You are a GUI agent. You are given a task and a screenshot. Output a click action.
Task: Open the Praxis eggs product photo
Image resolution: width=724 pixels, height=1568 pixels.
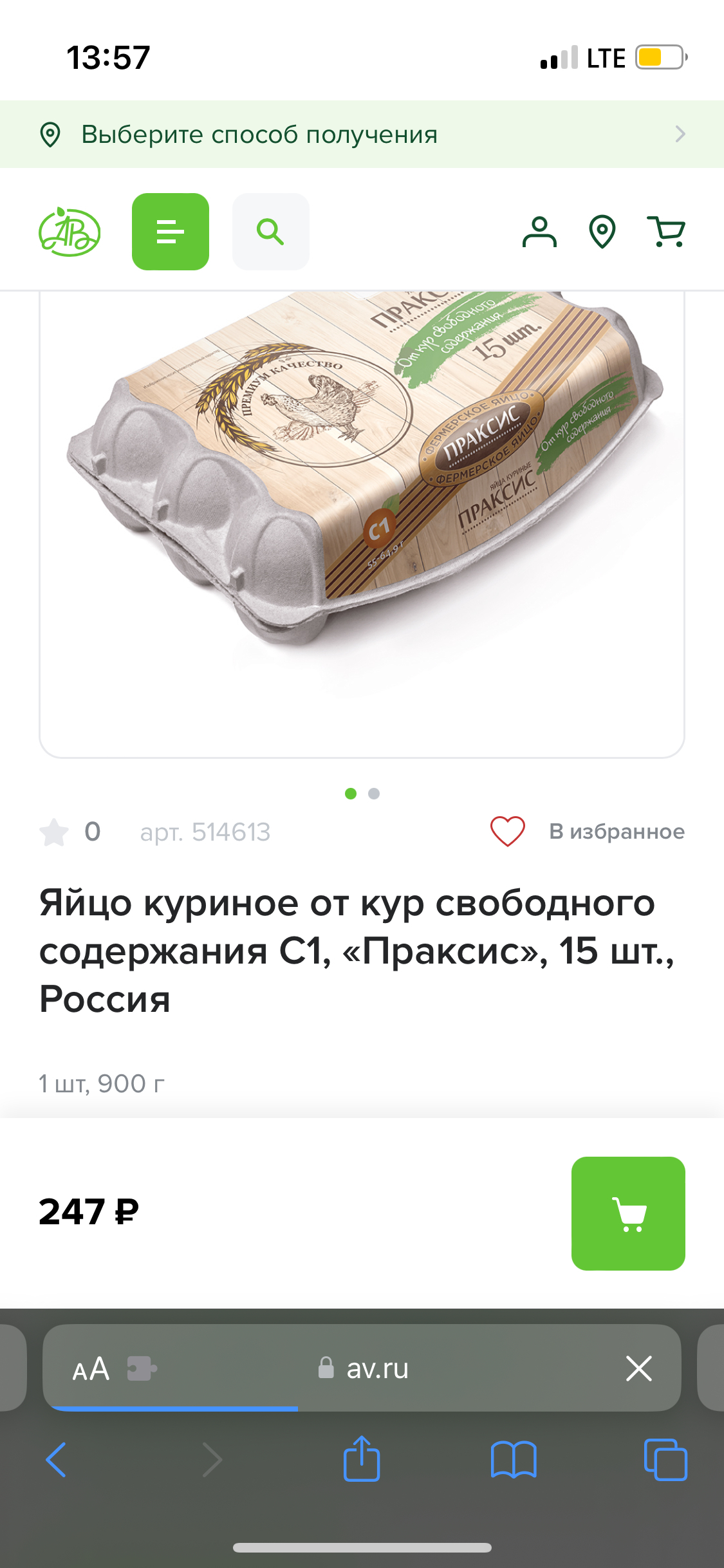[x=362, y=489]
